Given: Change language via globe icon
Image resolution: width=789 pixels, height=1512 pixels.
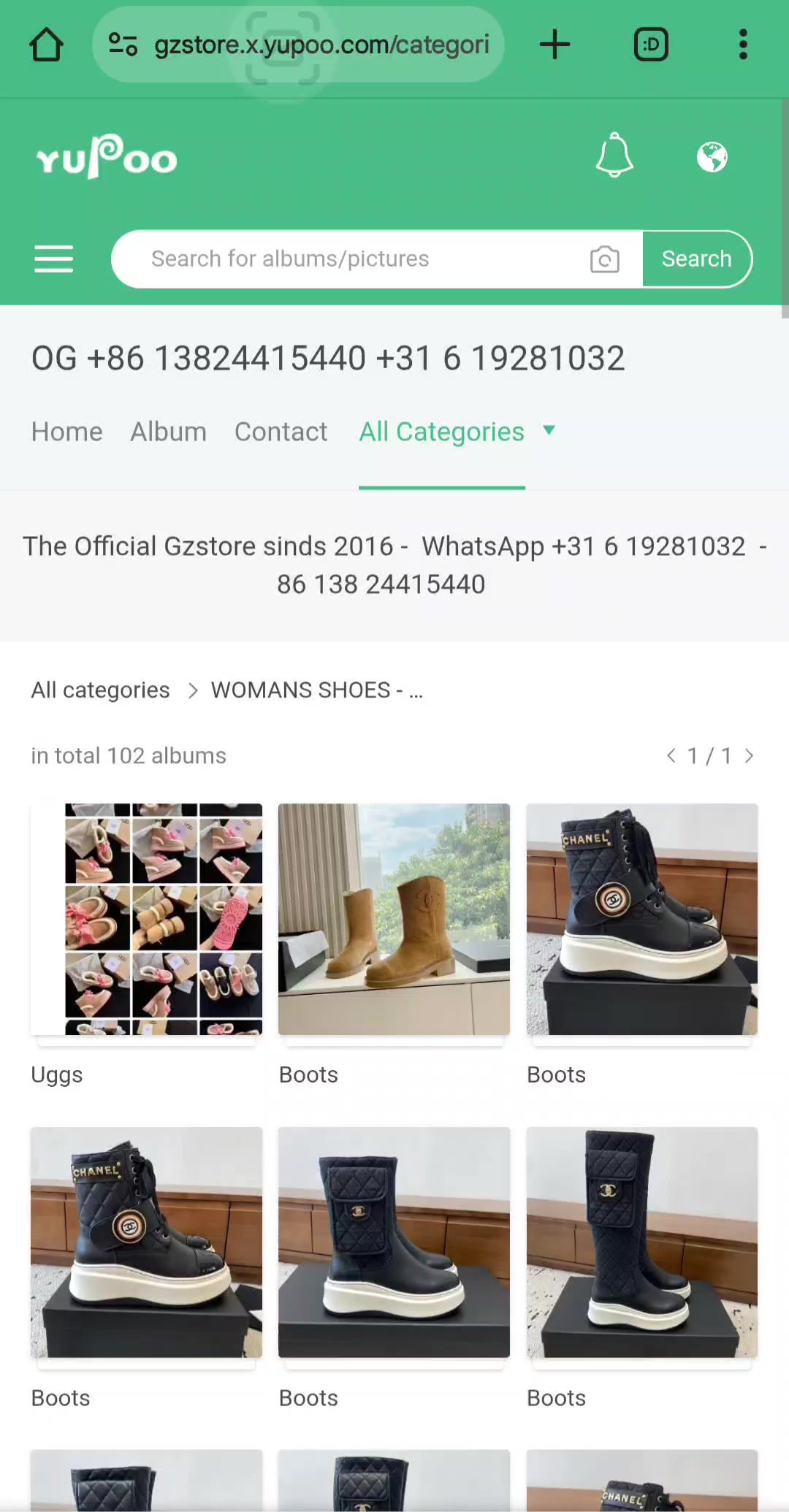Looking at the screenshot, I should coord(712,156).
